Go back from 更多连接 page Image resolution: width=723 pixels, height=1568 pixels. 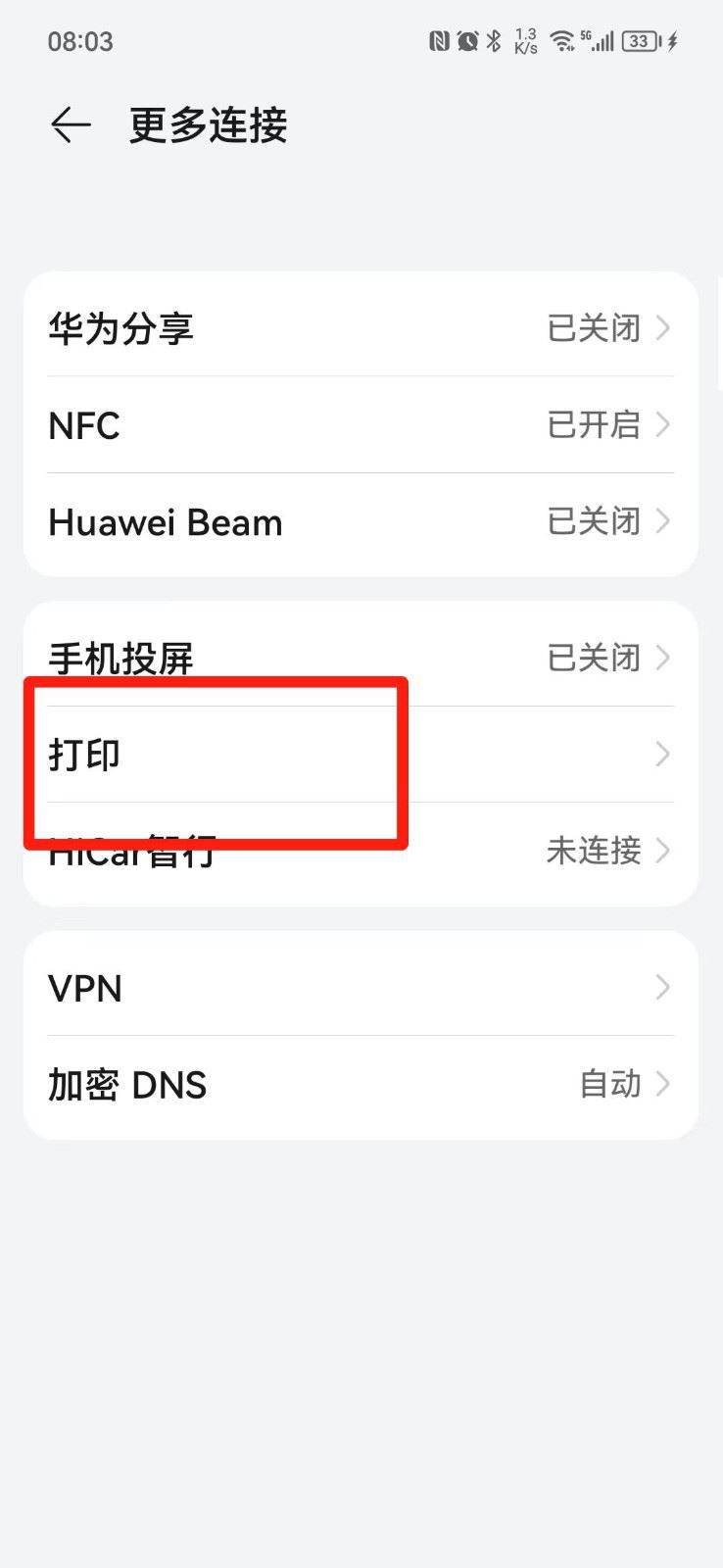[71, 125]
